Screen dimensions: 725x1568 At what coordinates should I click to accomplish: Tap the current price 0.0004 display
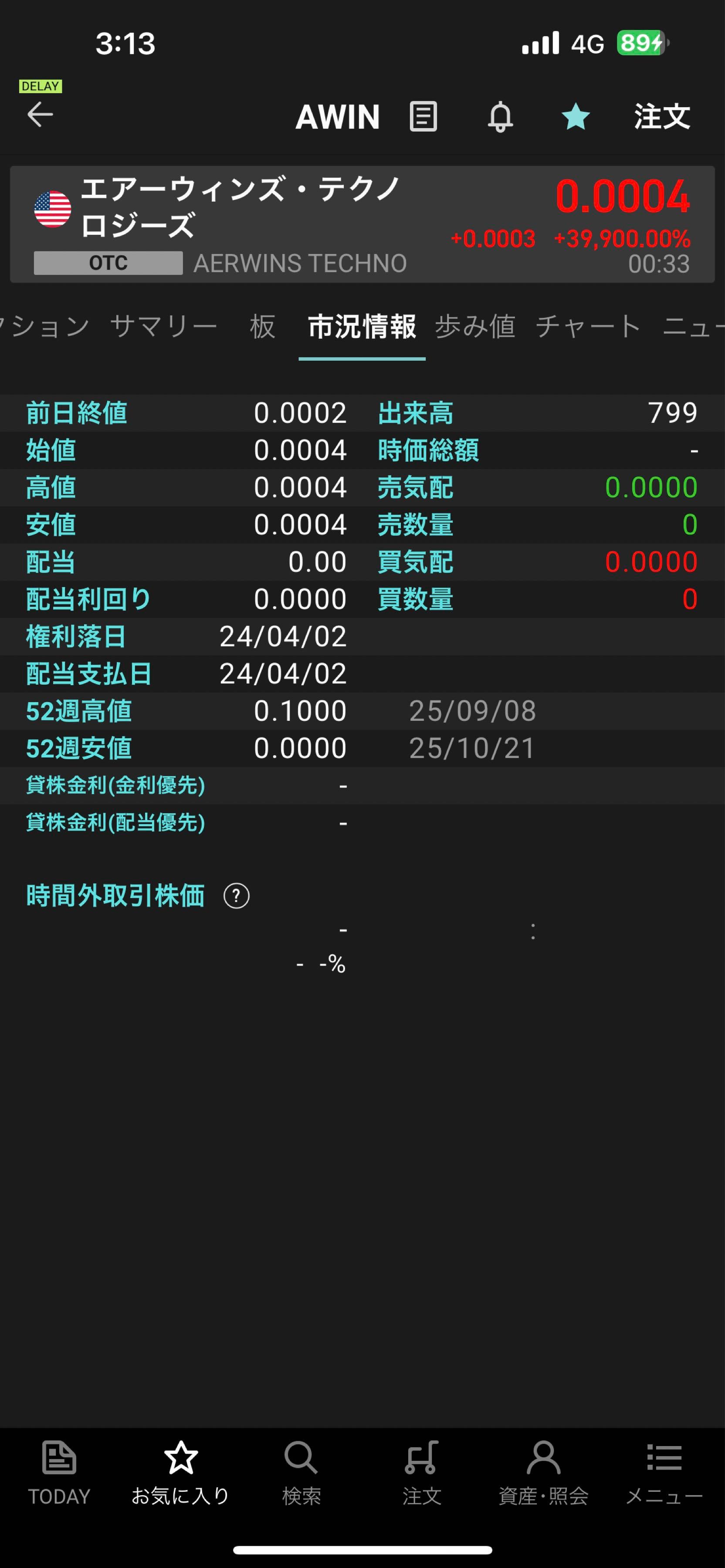tap(623, 196)
